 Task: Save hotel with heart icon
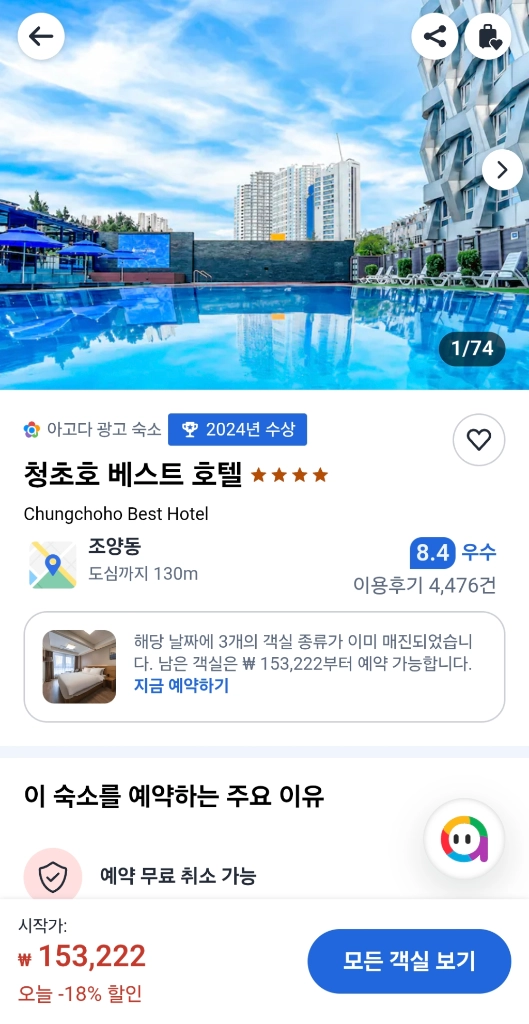coord(479,440)
